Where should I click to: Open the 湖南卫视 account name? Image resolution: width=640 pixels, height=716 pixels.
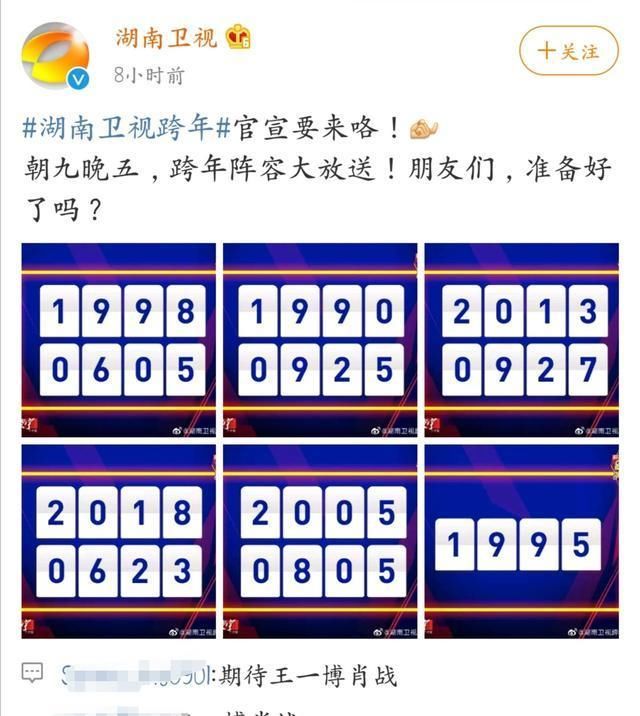(x=166, y=38)
